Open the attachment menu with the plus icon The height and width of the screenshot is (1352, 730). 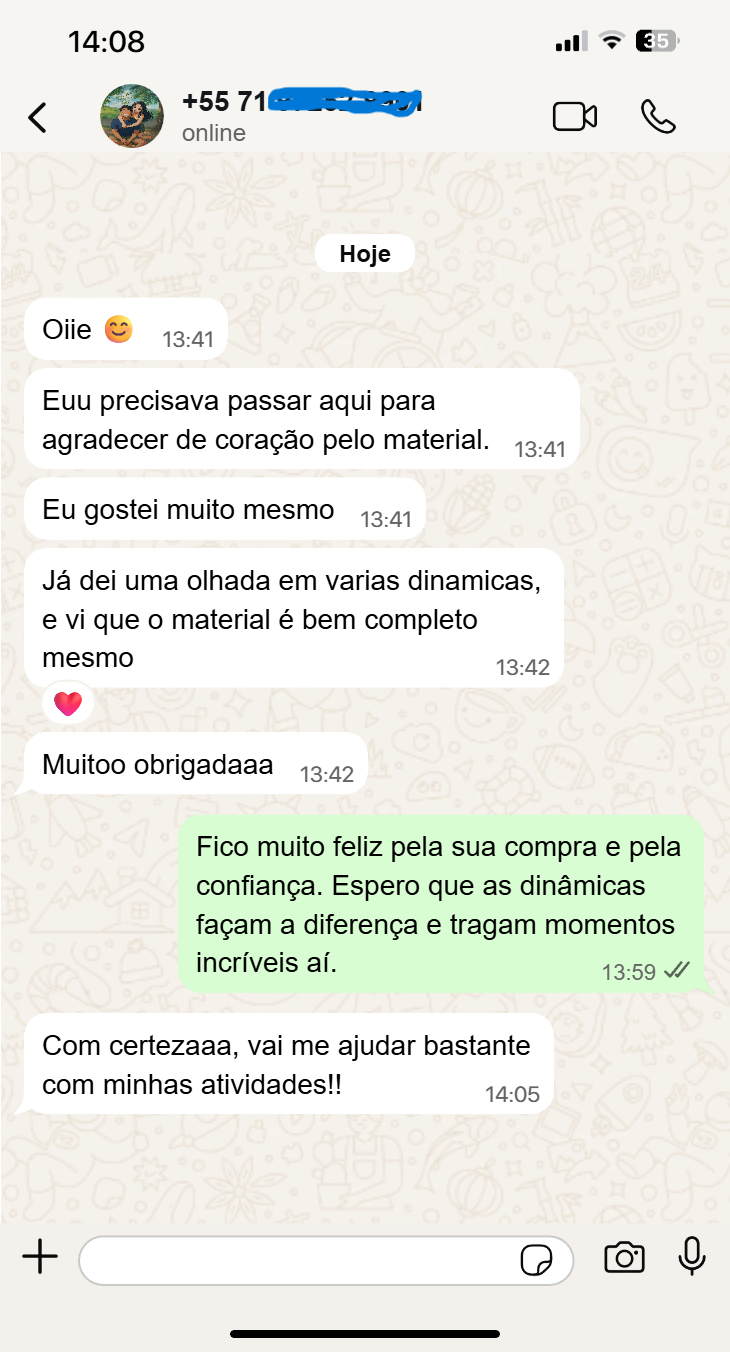tap(40, 1260)
